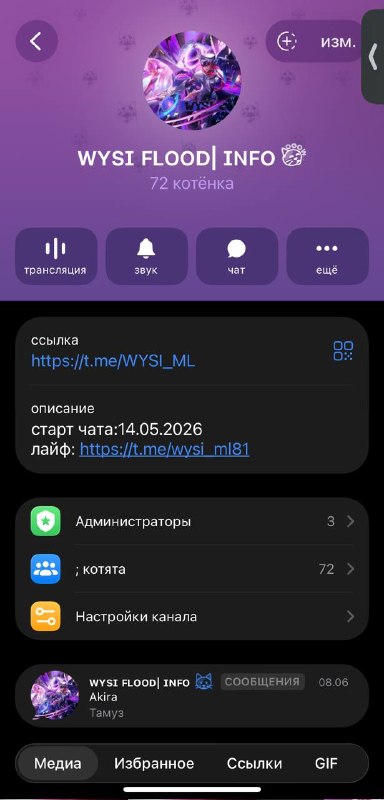Switch to the Ссылки tab
384x800 pixels.
(x=254, y=763)
